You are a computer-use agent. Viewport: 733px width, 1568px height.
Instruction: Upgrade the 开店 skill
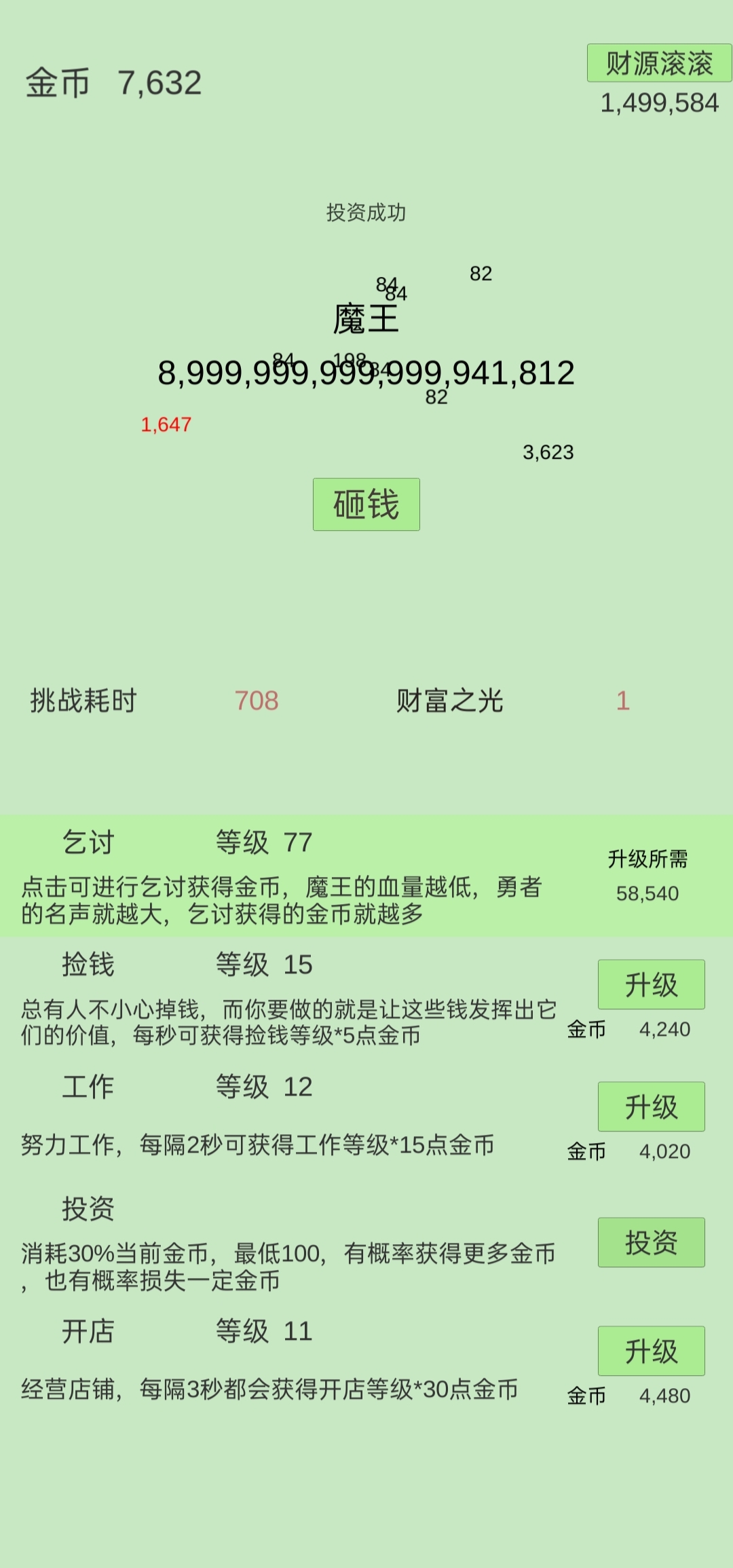click(x=652, y=1351)
